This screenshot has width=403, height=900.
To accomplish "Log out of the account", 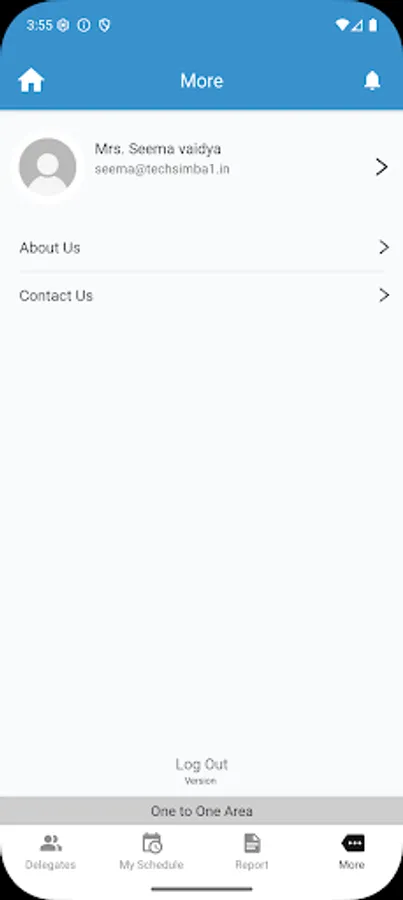I will [x=202, y=764].
